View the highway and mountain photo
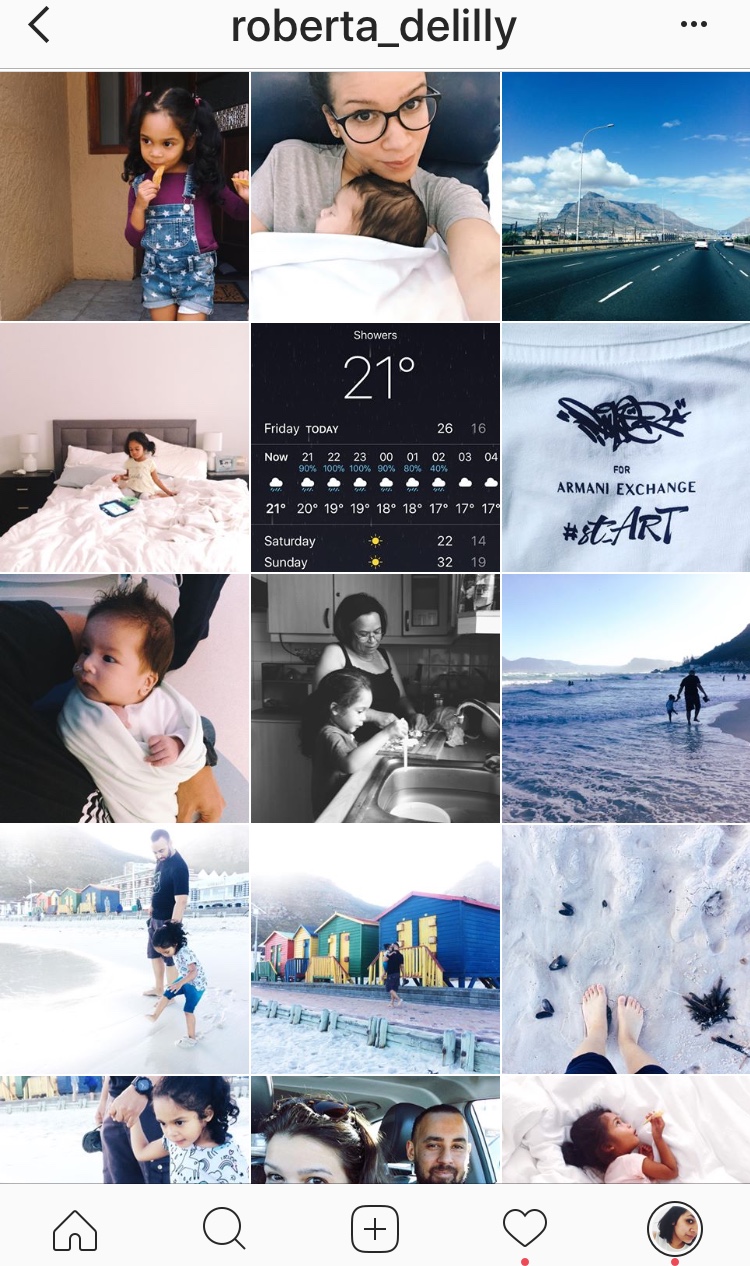Image resolution: width=750 pixels, height=1266 pixels. (x=626, y=196)
